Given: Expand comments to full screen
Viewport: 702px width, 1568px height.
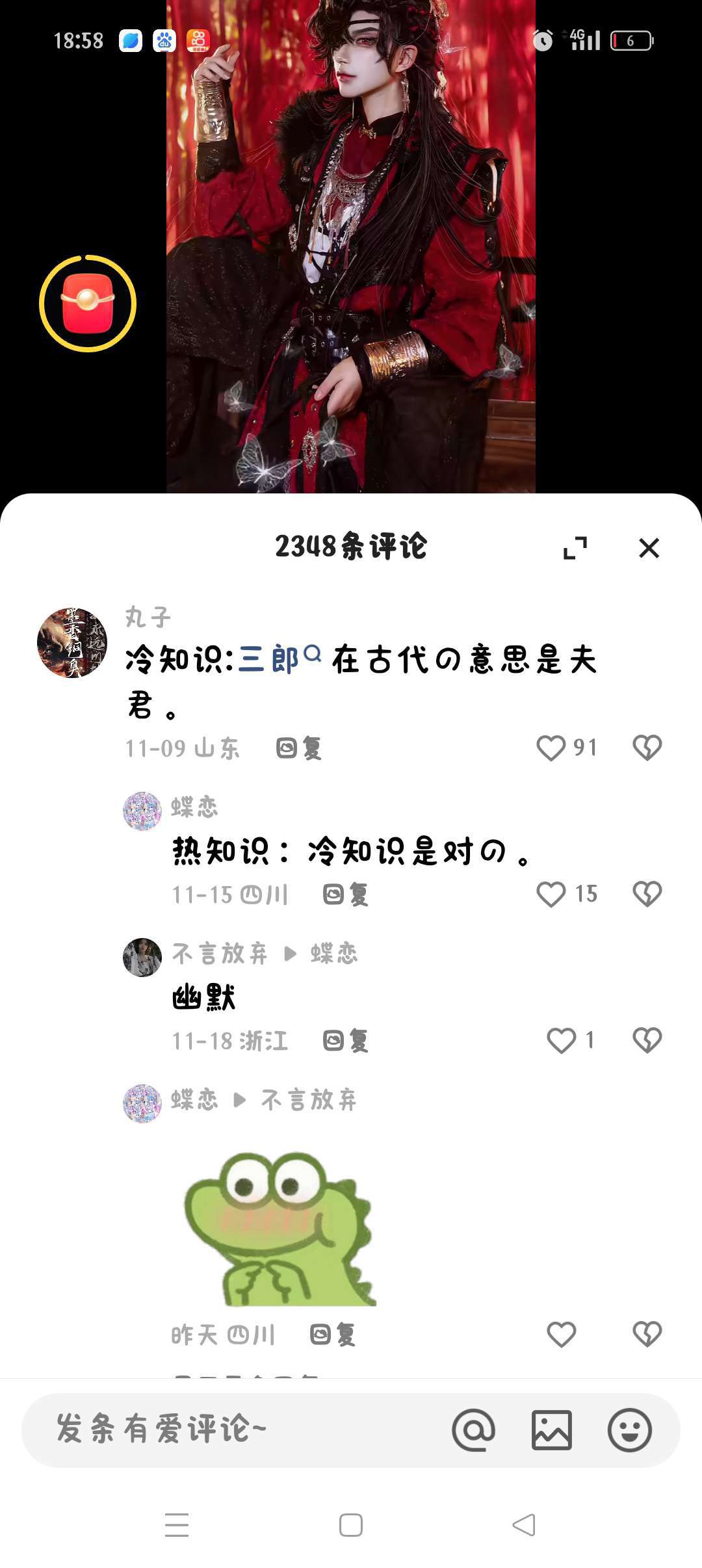Looking at the screenshot, I should click(575, 548).
